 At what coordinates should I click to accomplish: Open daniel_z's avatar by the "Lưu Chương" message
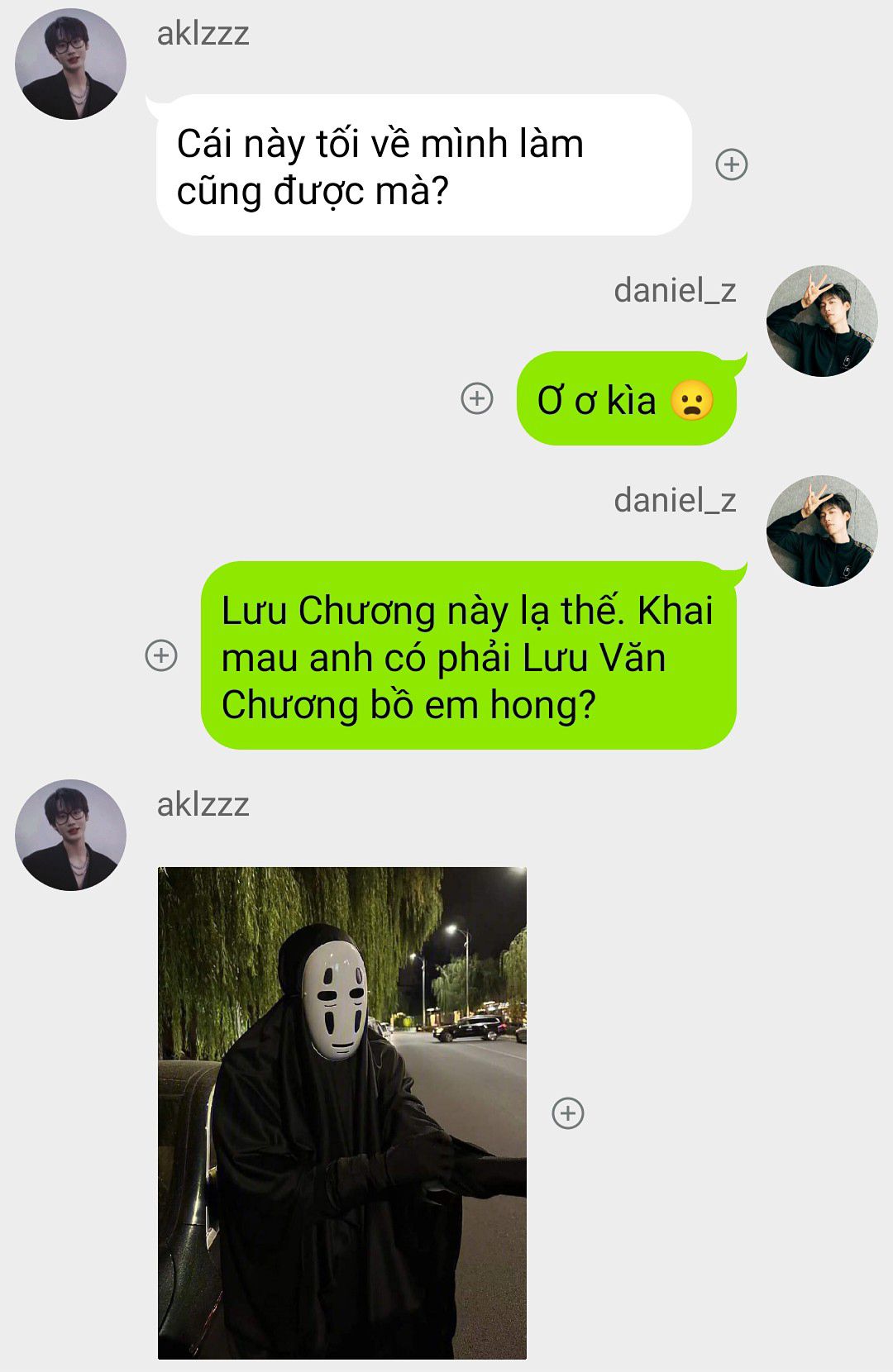pos(821,531)
